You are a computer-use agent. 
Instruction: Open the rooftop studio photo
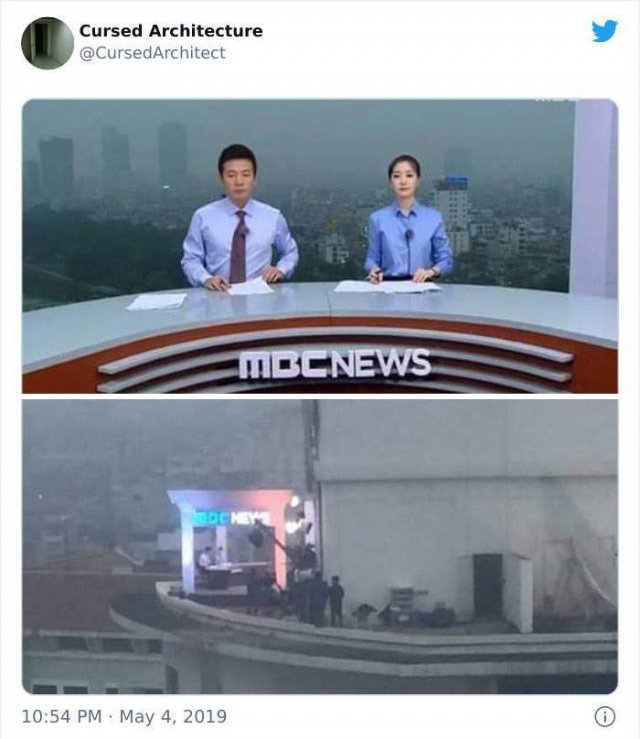coord(319,546)
